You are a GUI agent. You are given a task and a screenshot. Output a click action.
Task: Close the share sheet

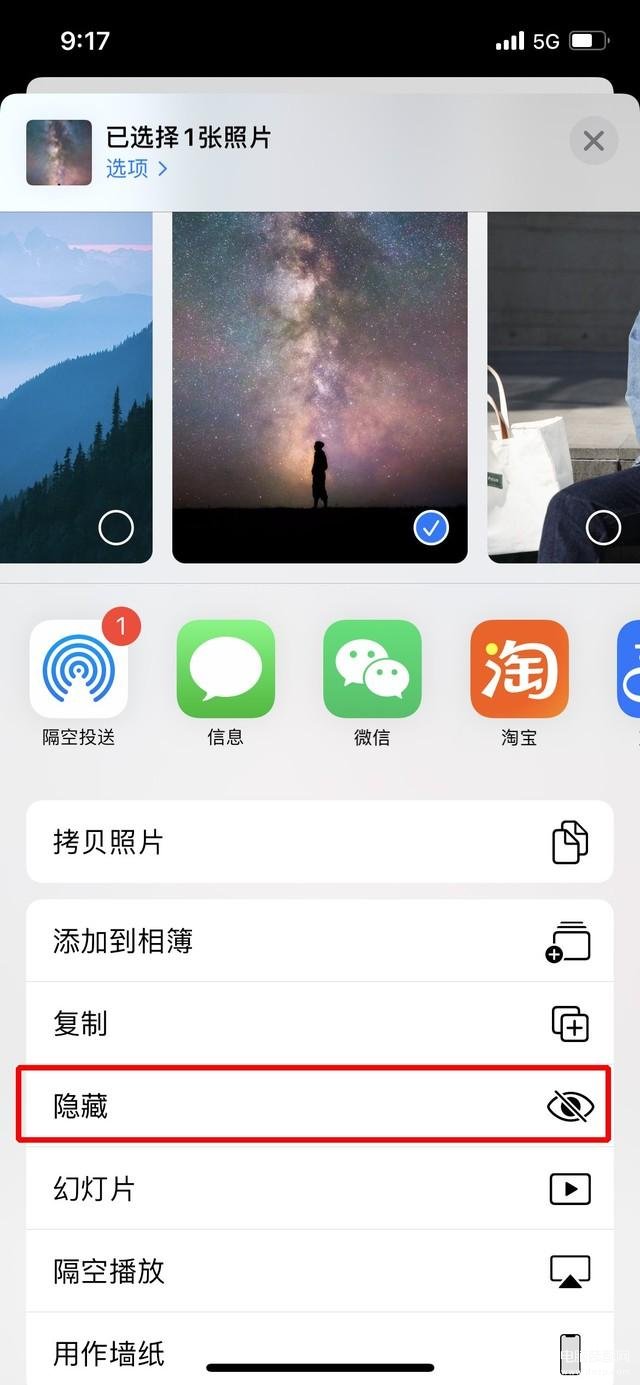[593, 141]
